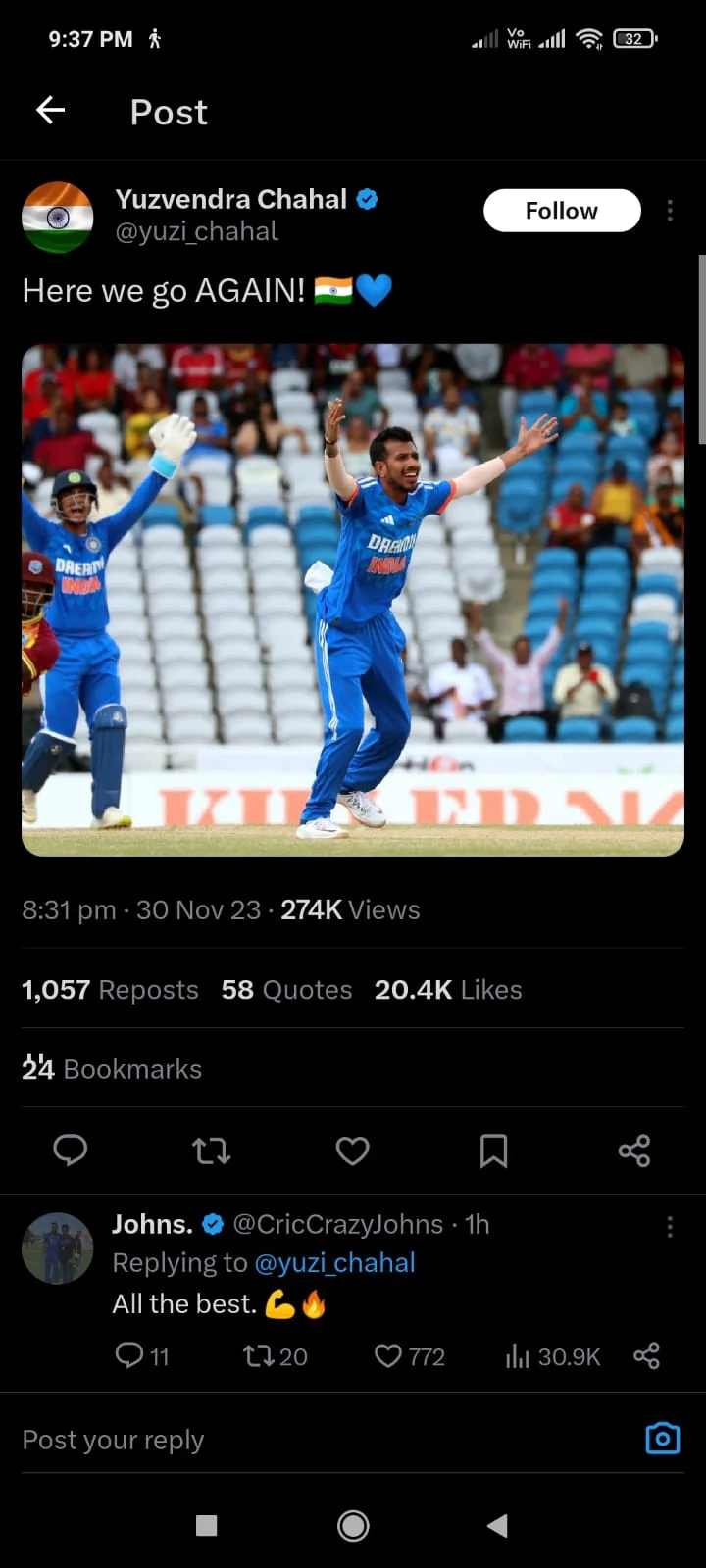Go back using the arrow icon
The height and width of the screenshot is (1568, 706).
point(51,110)
